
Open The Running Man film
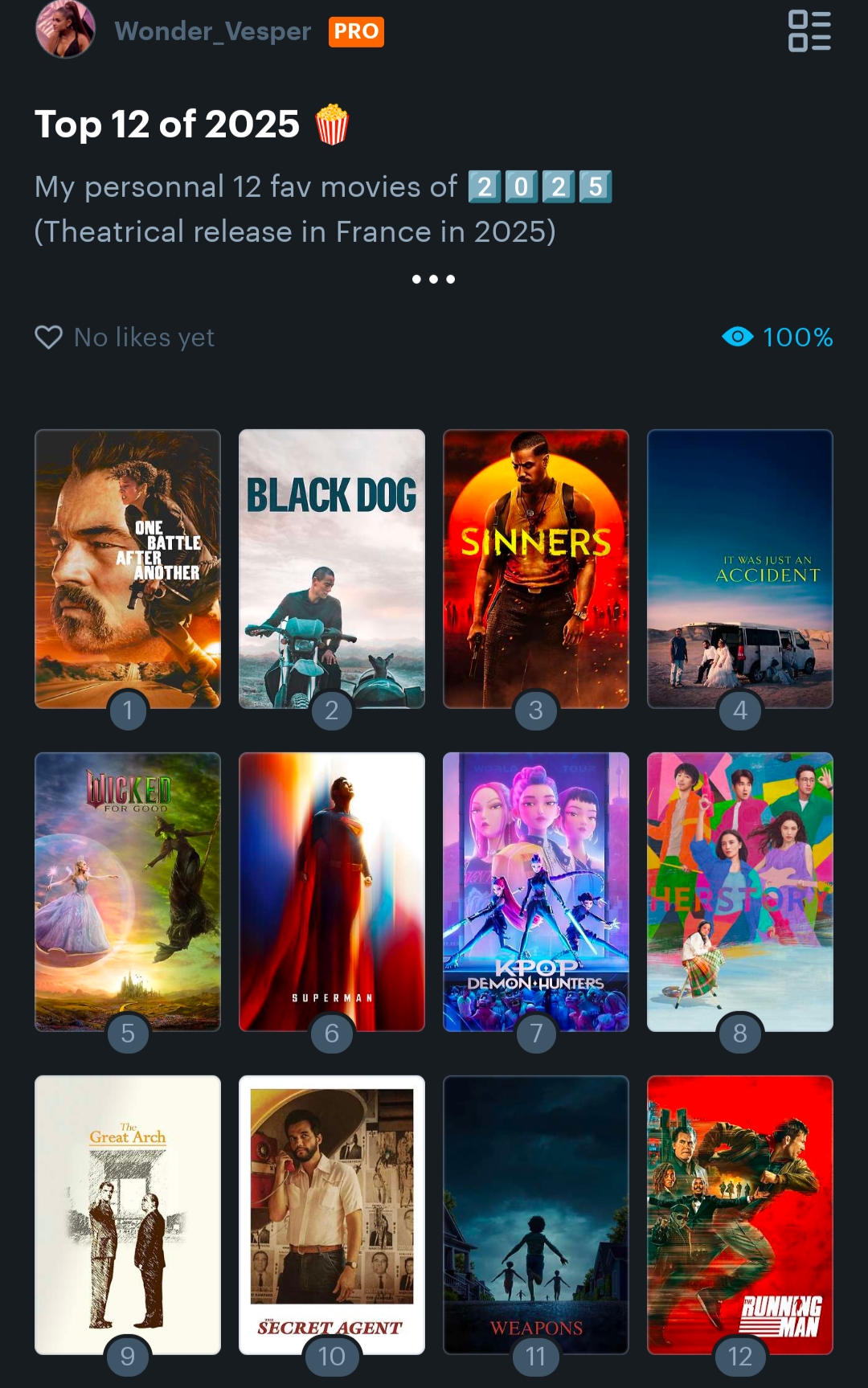pos(739,1214)
